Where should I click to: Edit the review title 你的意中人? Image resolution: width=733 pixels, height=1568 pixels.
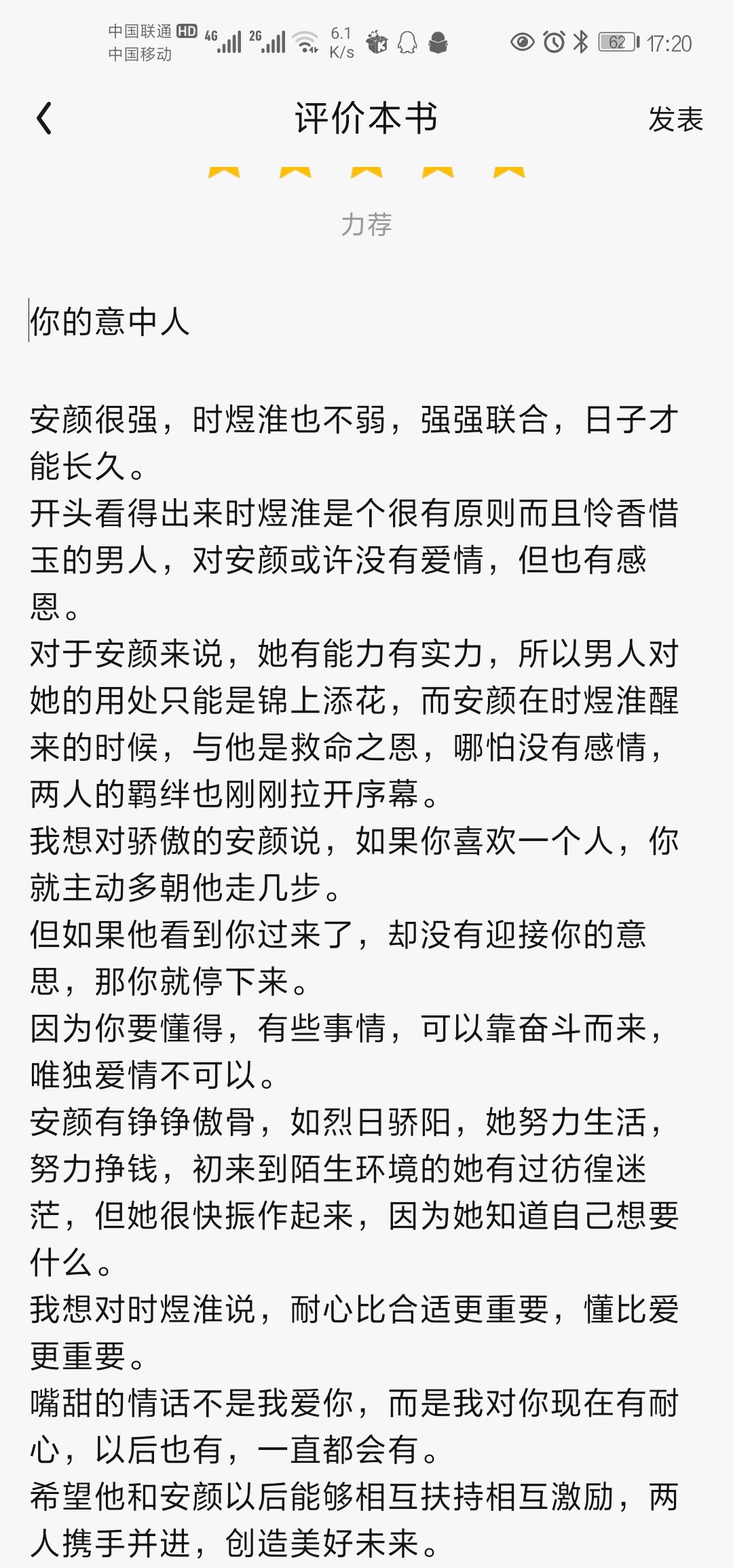tap(366, 320)
